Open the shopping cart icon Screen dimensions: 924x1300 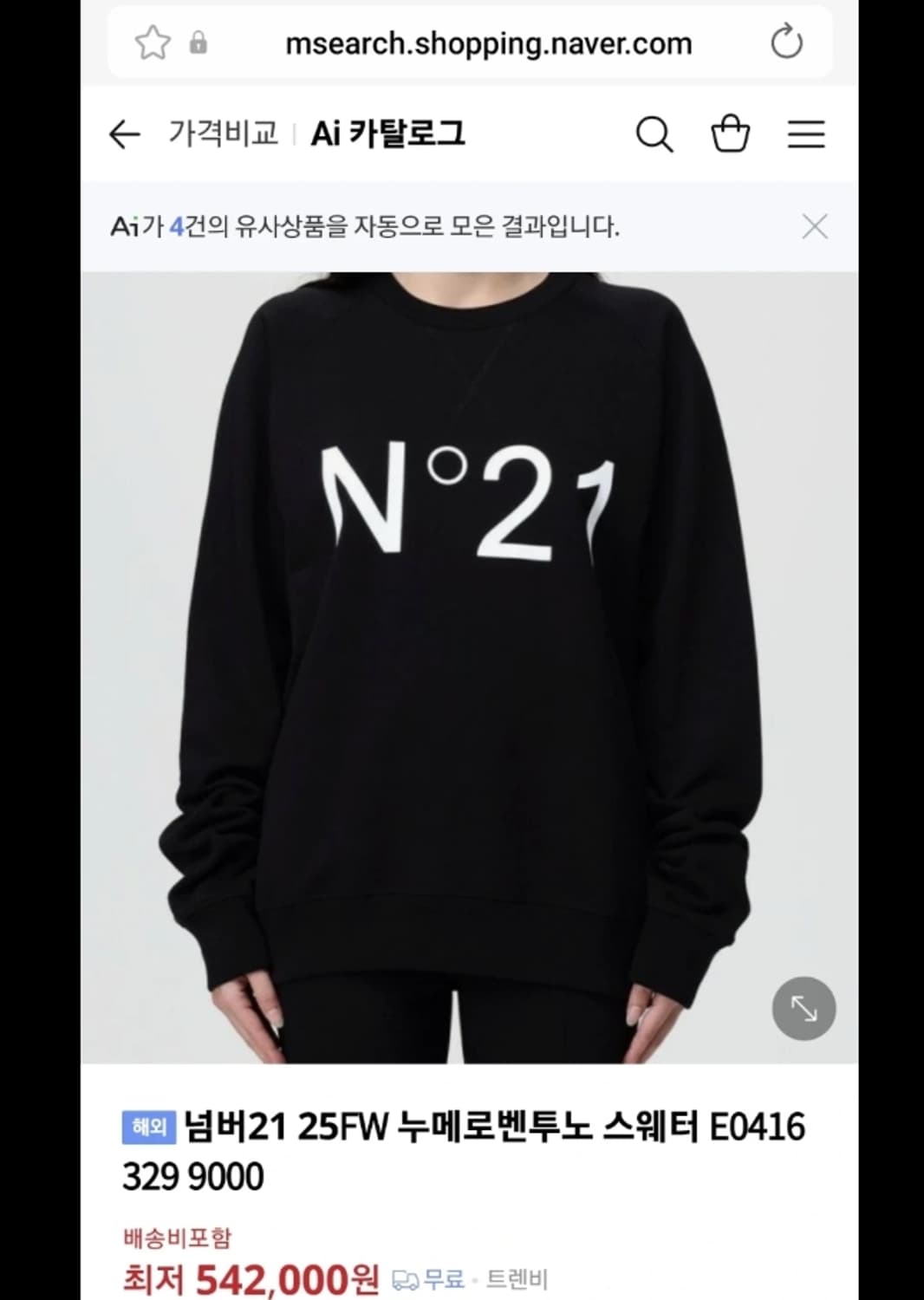(x=731, y=134)
